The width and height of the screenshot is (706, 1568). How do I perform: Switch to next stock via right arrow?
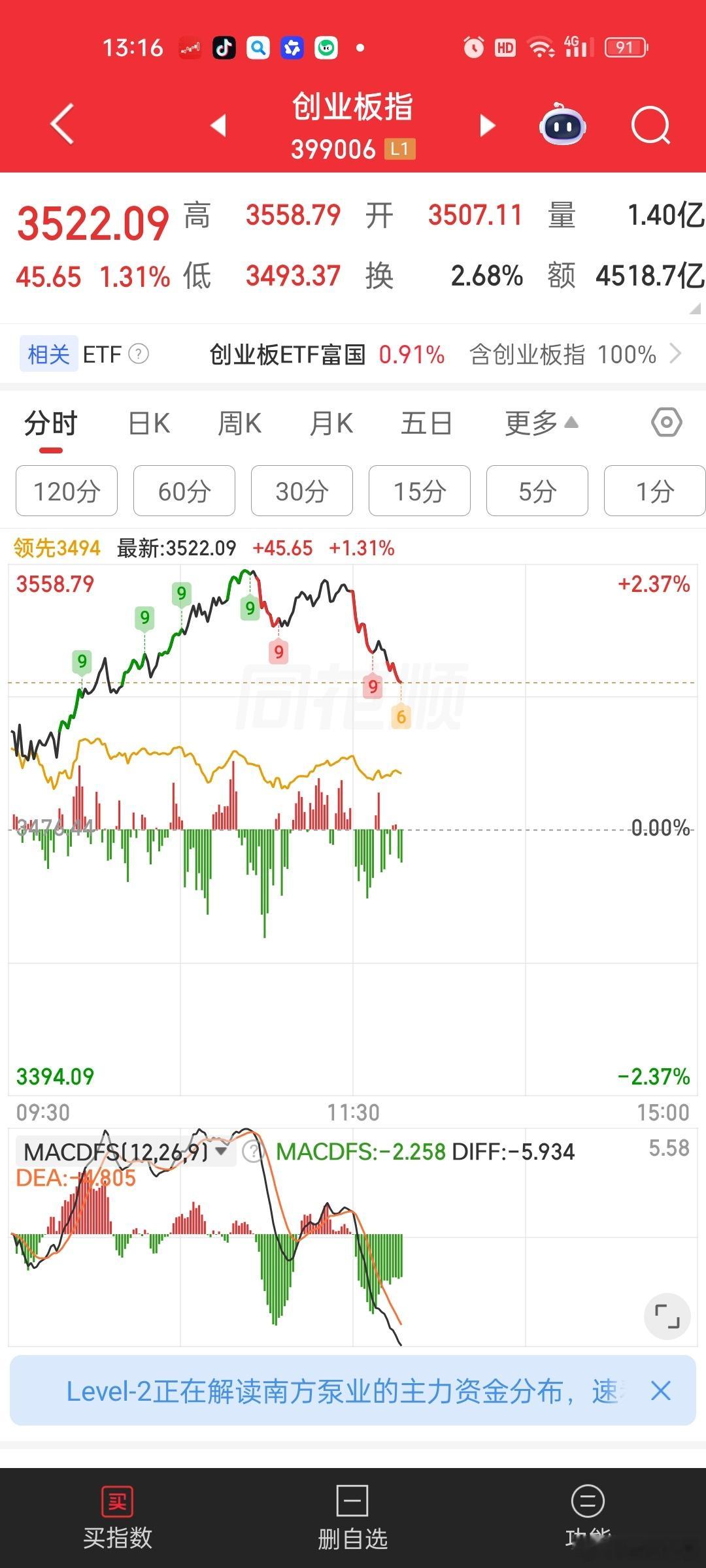[x=486, y=125]
